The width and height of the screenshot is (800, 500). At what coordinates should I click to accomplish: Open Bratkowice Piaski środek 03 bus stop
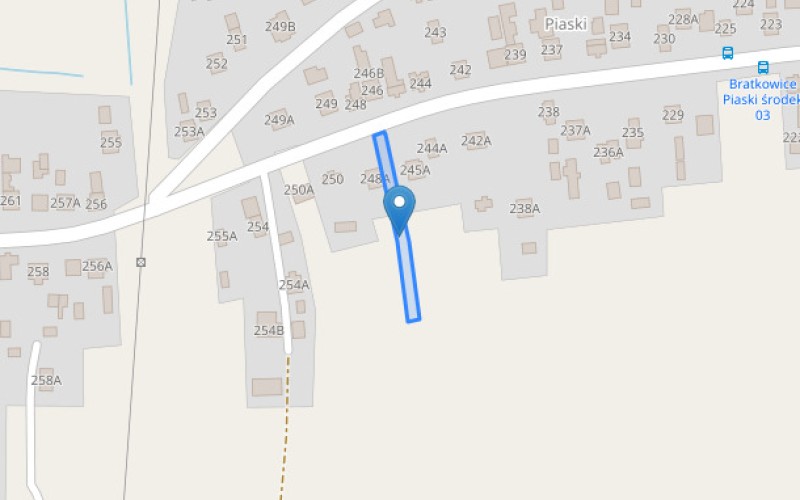click(x=763, y=68)
